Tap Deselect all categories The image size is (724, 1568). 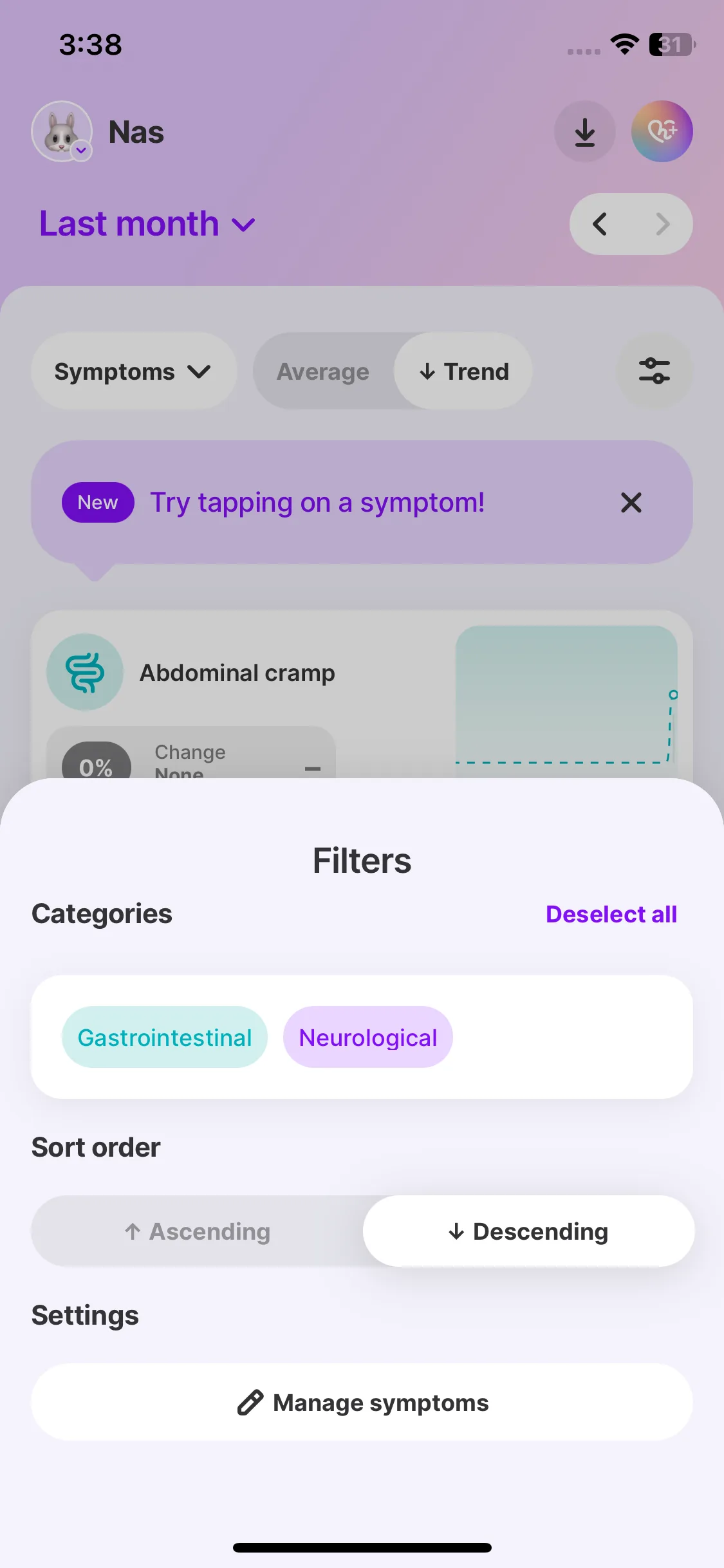pos(611,914)
